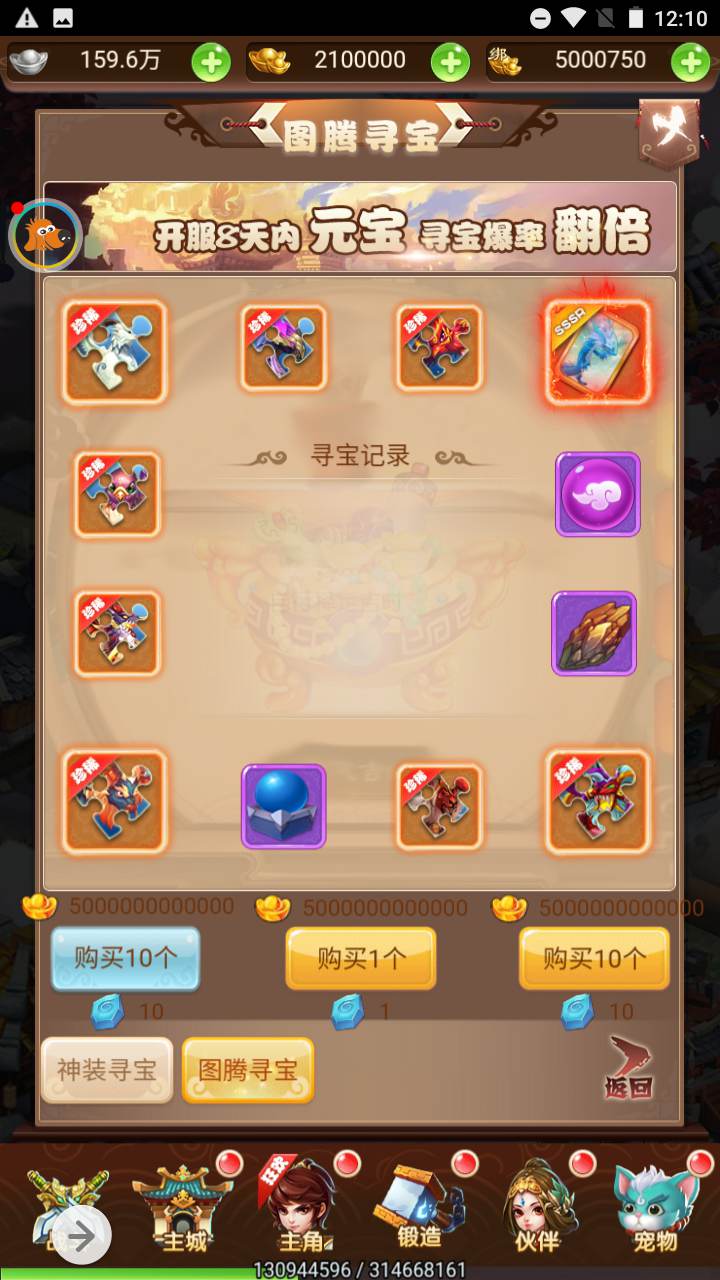Open the 宠物 pets section
720x1280 pixels.
655,1210
